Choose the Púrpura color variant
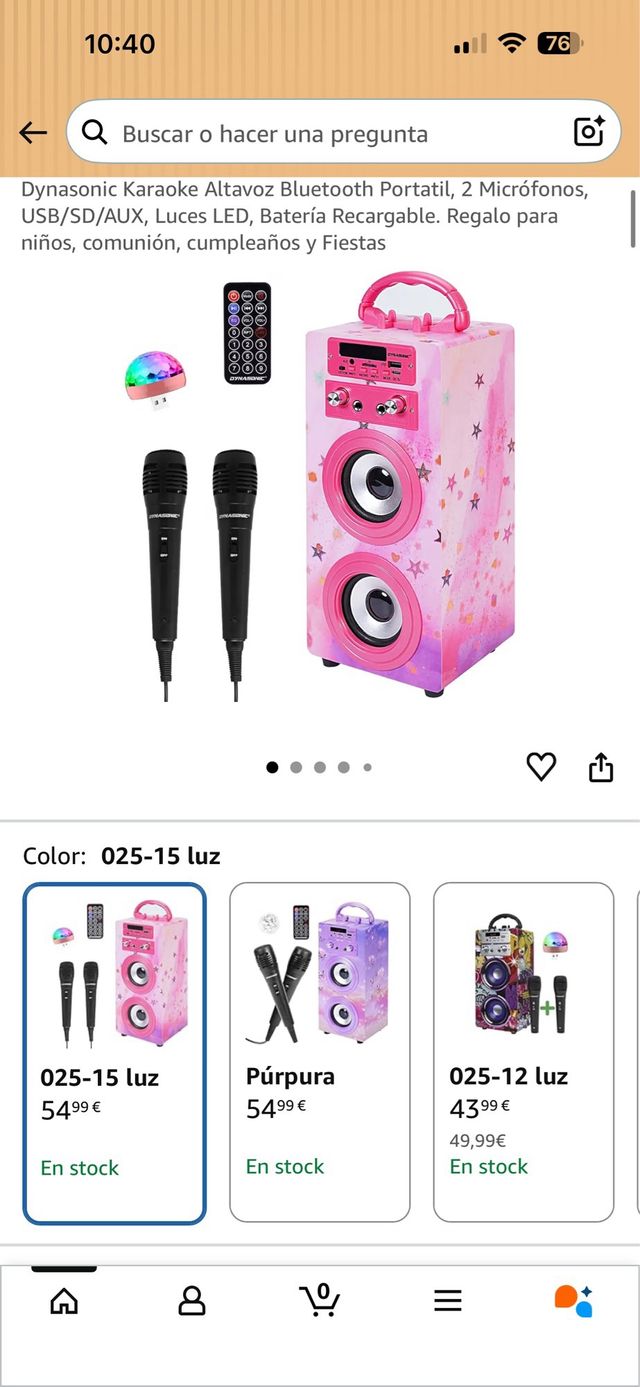Viewport: 640px width, 1387px height. pos(319,1052)
